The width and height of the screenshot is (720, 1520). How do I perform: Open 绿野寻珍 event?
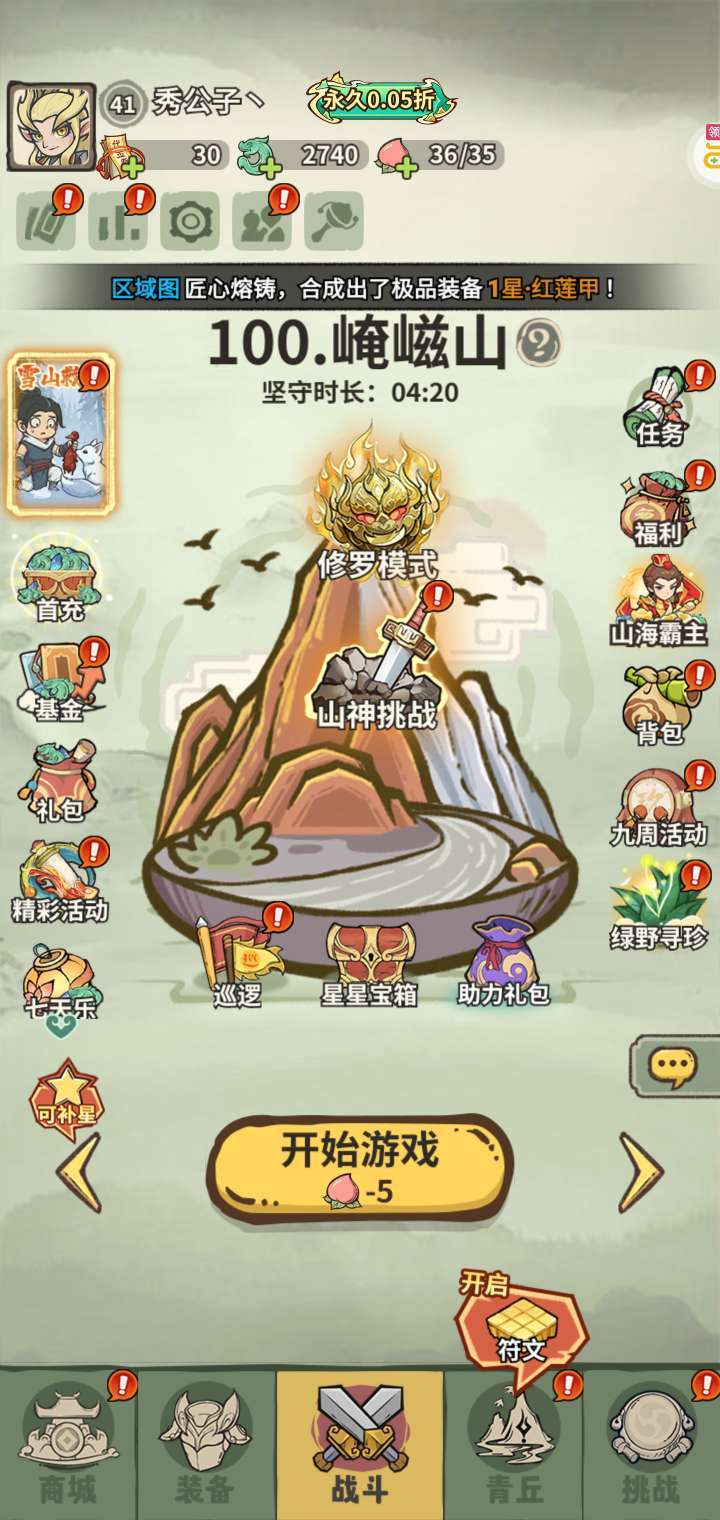659,906
